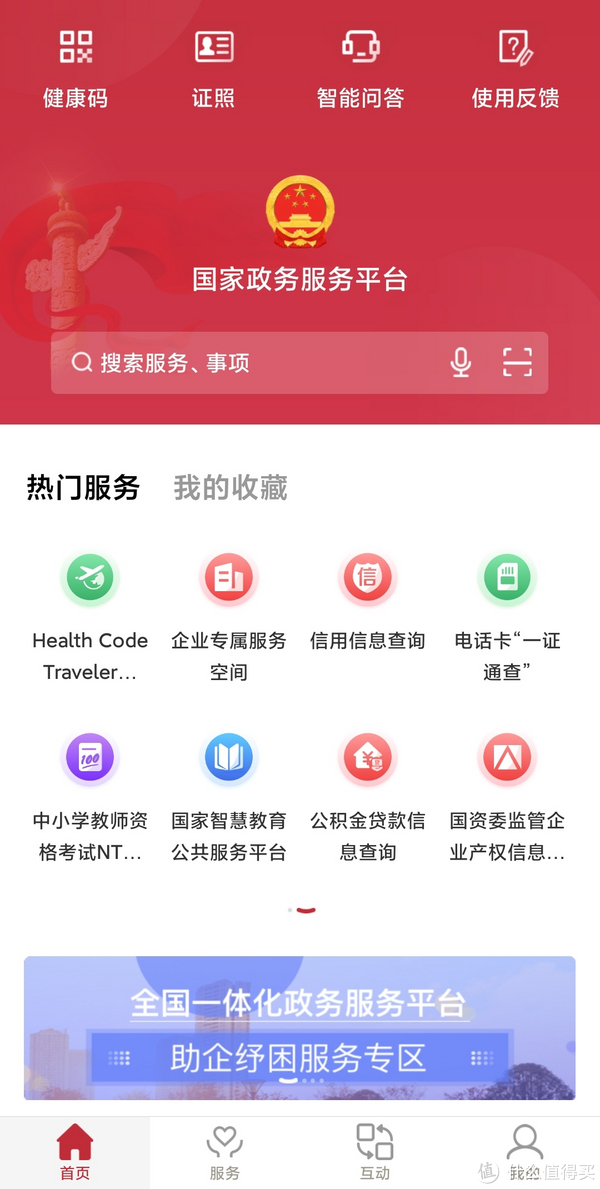The height and width of the screenshot is (1189, 600).
Task: Open 中小学教师资格考试 service
Action: coord(90,798)
